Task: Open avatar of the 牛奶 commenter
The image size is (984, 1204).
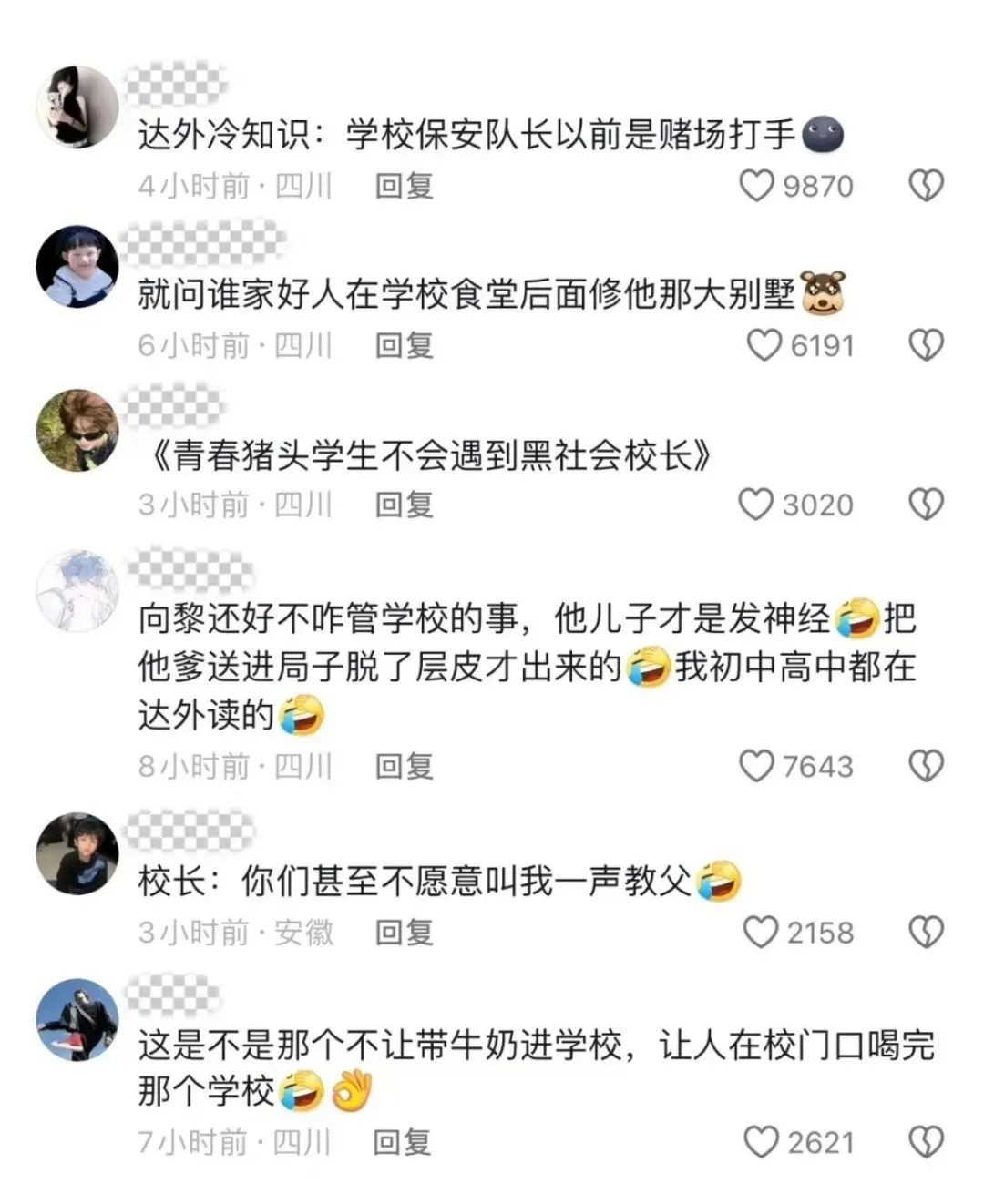Action: coord(77,1020)
